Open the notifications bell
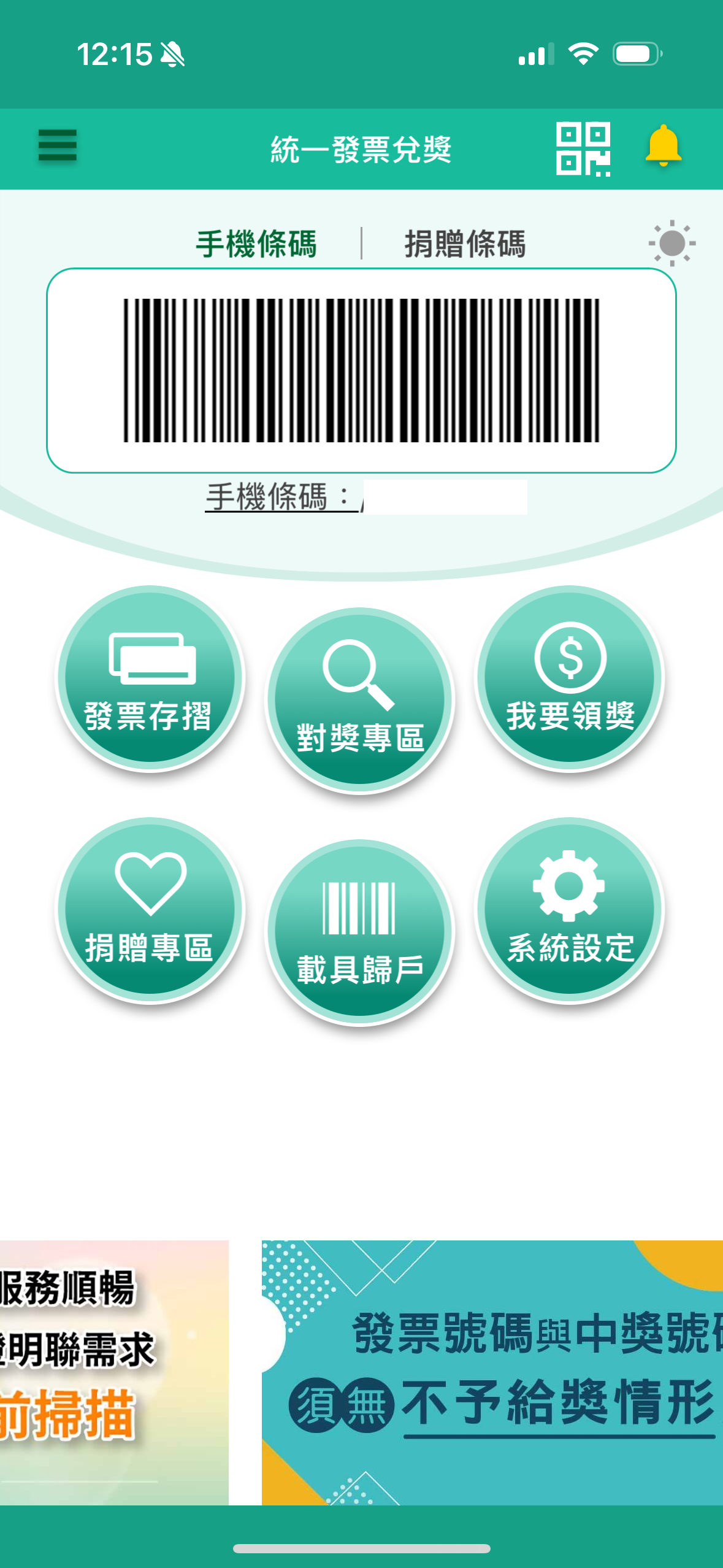 pyautogui.click(x=663, y=147)
